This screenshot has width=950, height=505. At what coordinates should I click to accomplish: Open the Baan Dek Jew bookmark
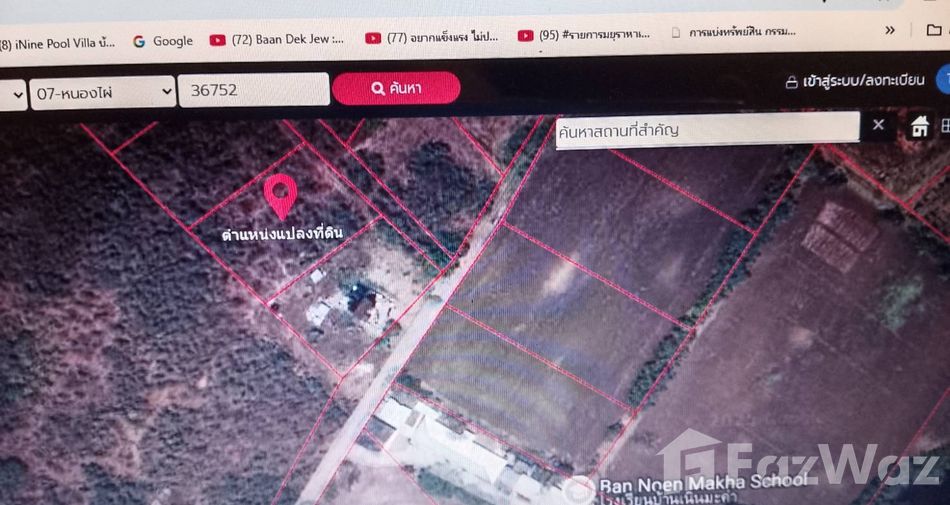[277, 39]
